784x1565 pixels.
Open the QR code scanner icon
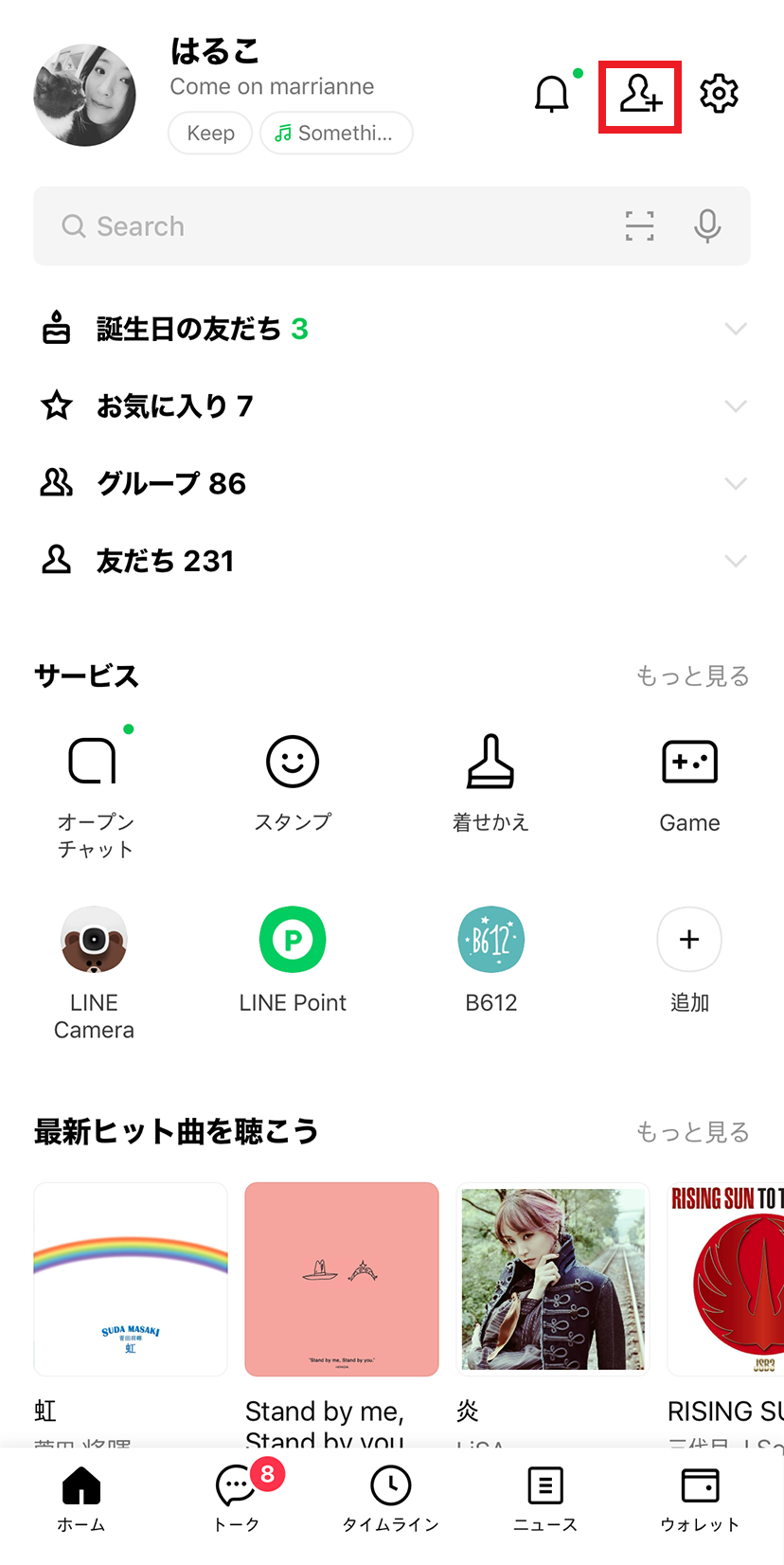click(x=640, y=226)
